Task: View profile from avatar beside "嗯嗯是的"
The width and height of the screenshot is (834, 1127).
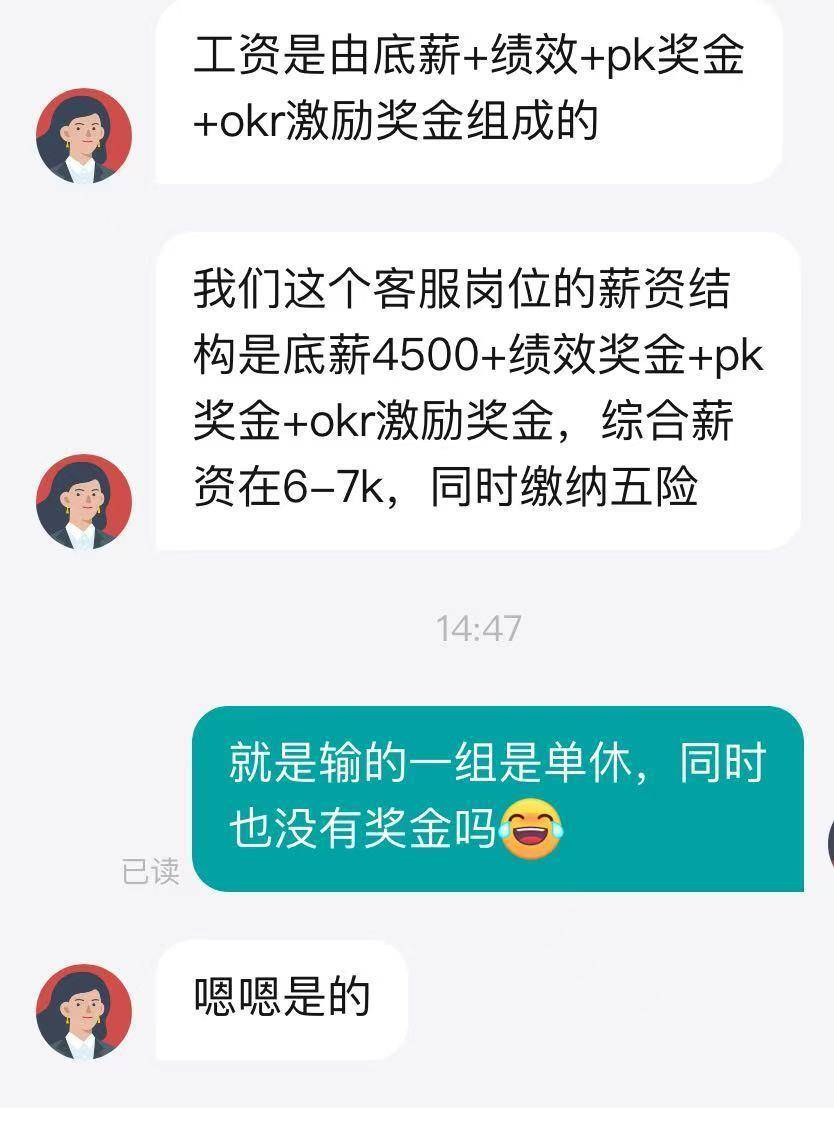Action: (x=84, y=1011)
